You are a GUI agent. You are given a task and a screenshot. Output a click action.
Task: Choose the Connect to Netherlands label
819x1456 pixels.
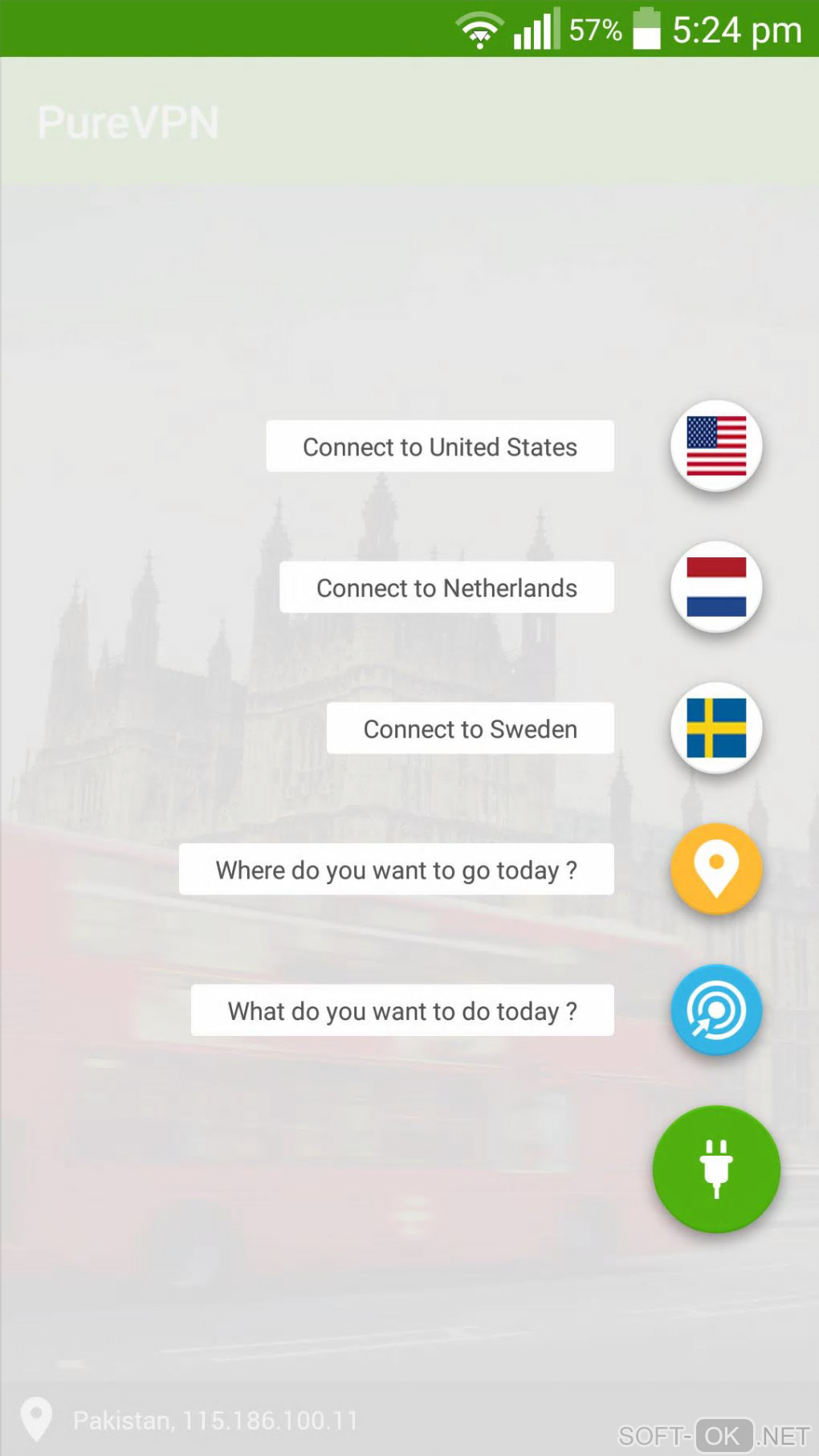tap(446, 588)
